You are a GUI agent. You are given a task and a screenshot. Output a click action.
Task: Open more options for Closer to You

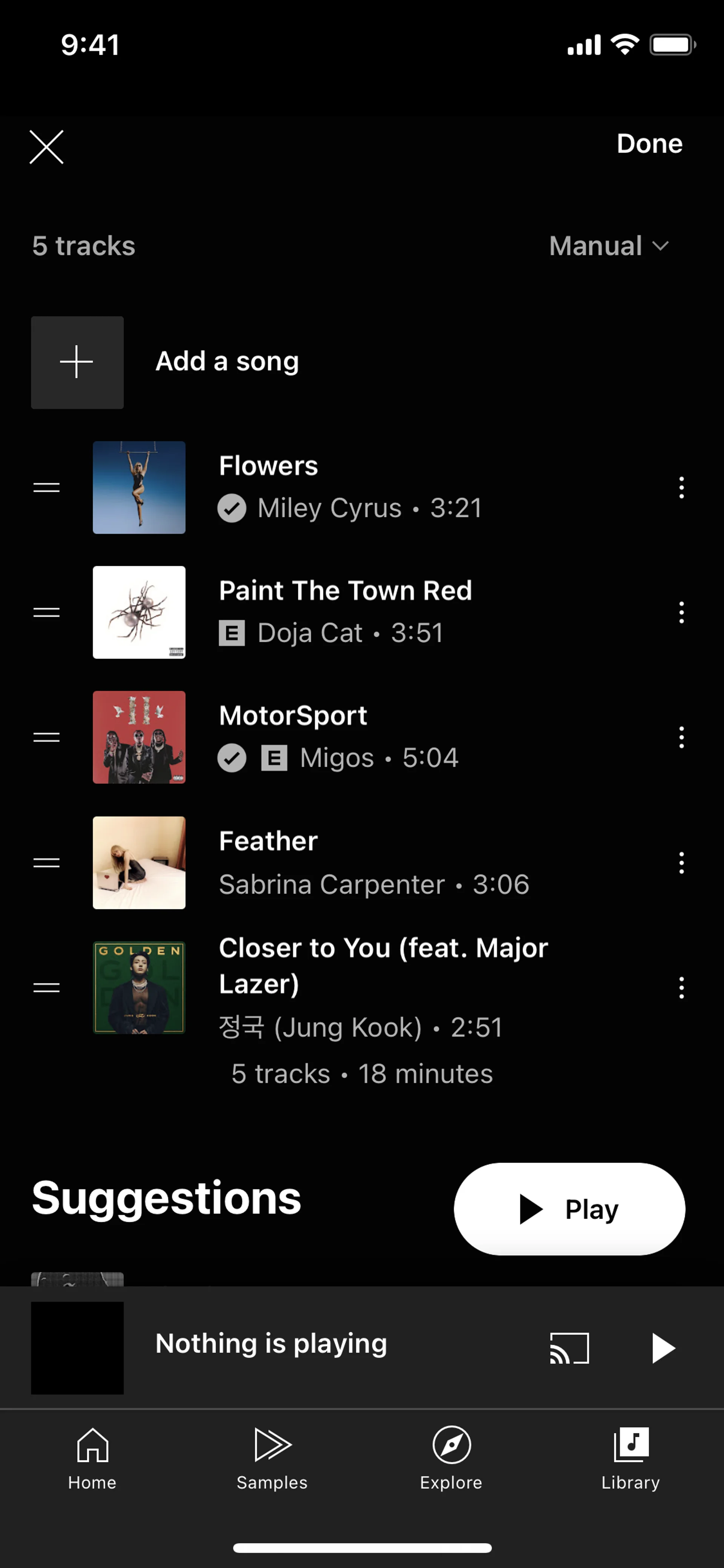coord(681,987)
